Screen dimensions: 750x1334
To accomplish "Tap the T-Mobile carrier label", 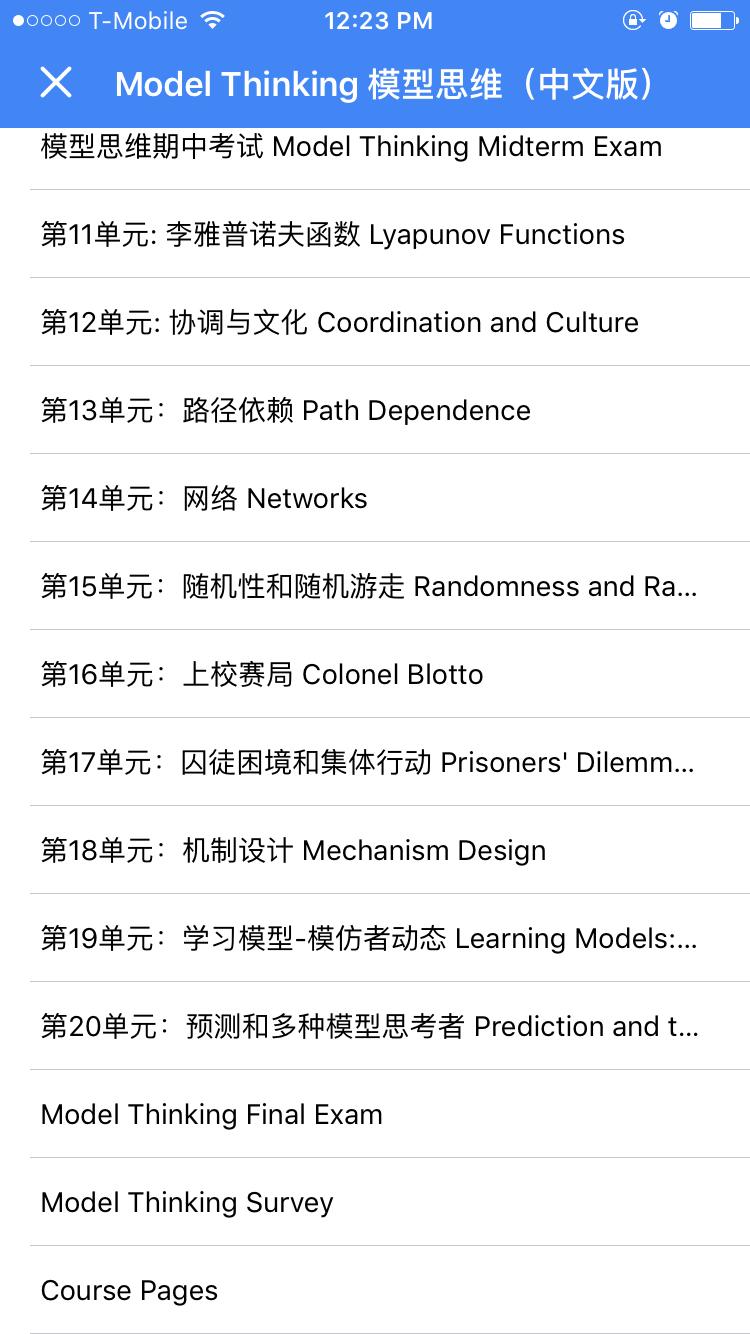I will pos(135,19).
